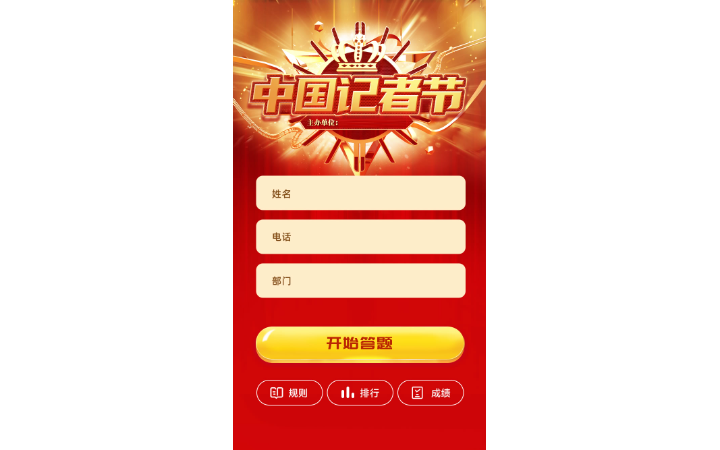Viewport: 720px width, 450px height.
Task: Open the 规则 rules page
Action: (289, 393)
